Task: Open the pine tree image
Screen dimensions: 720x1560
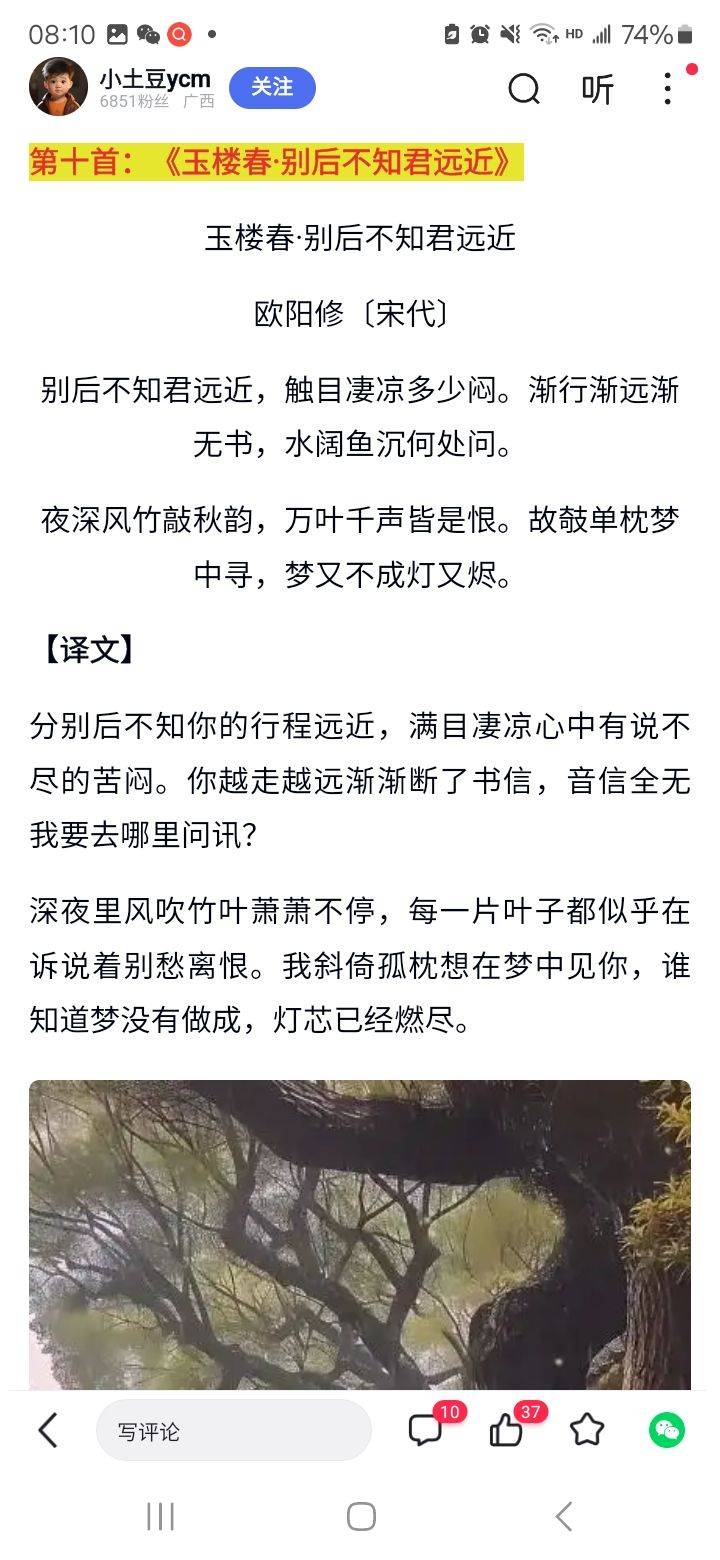Action: [x=360, y=1235]
